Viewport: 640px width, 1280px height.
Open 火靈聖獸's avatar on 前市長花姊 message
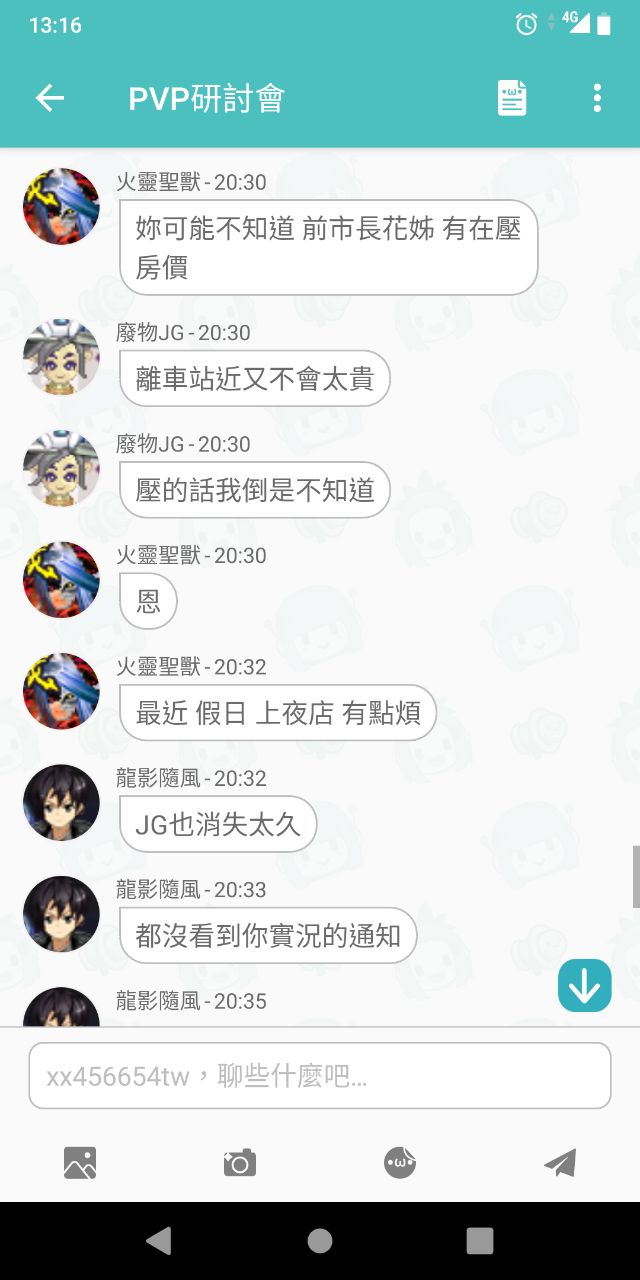tap(61, 207)
